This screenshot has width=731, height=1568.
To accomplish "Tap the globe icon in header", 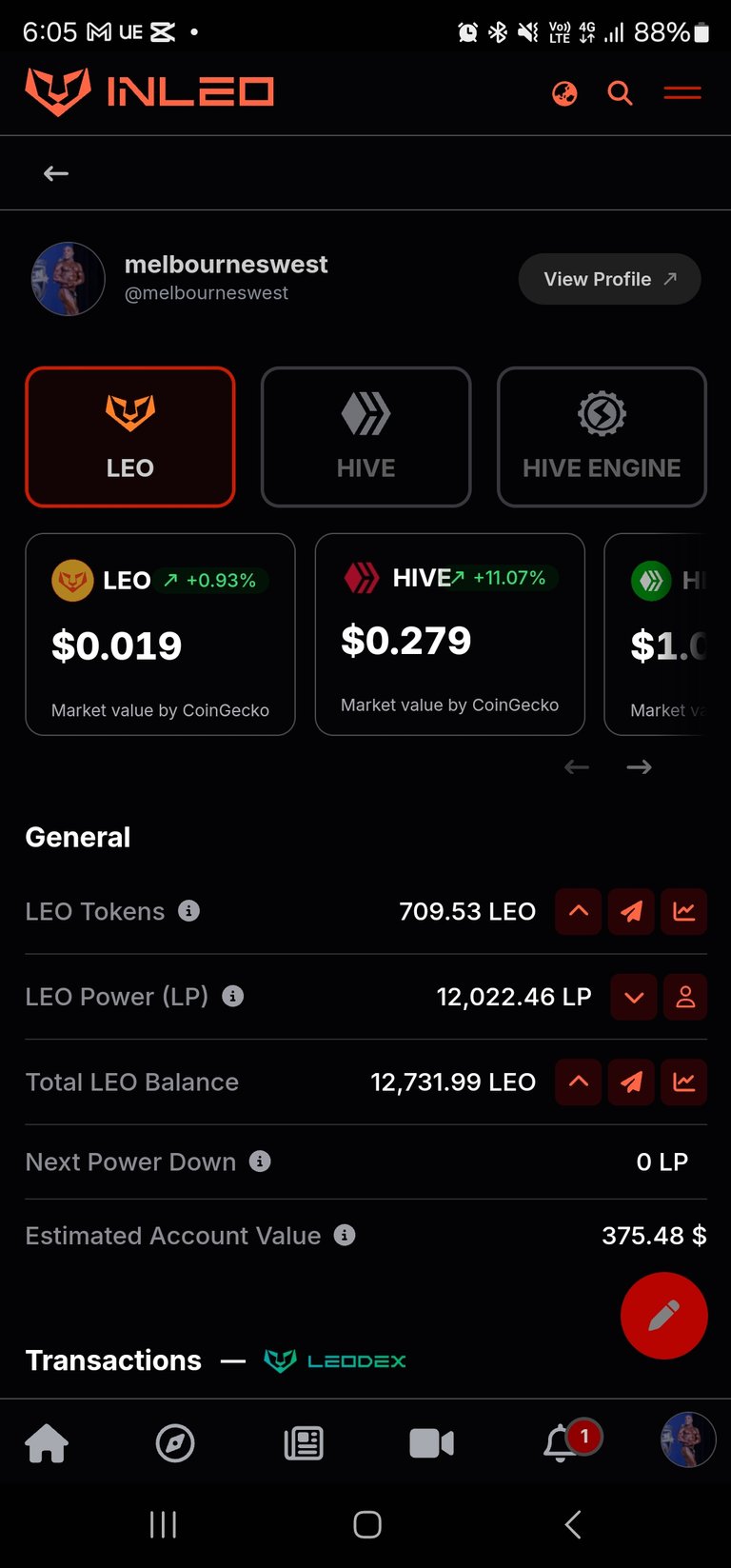I will point(564,93).
